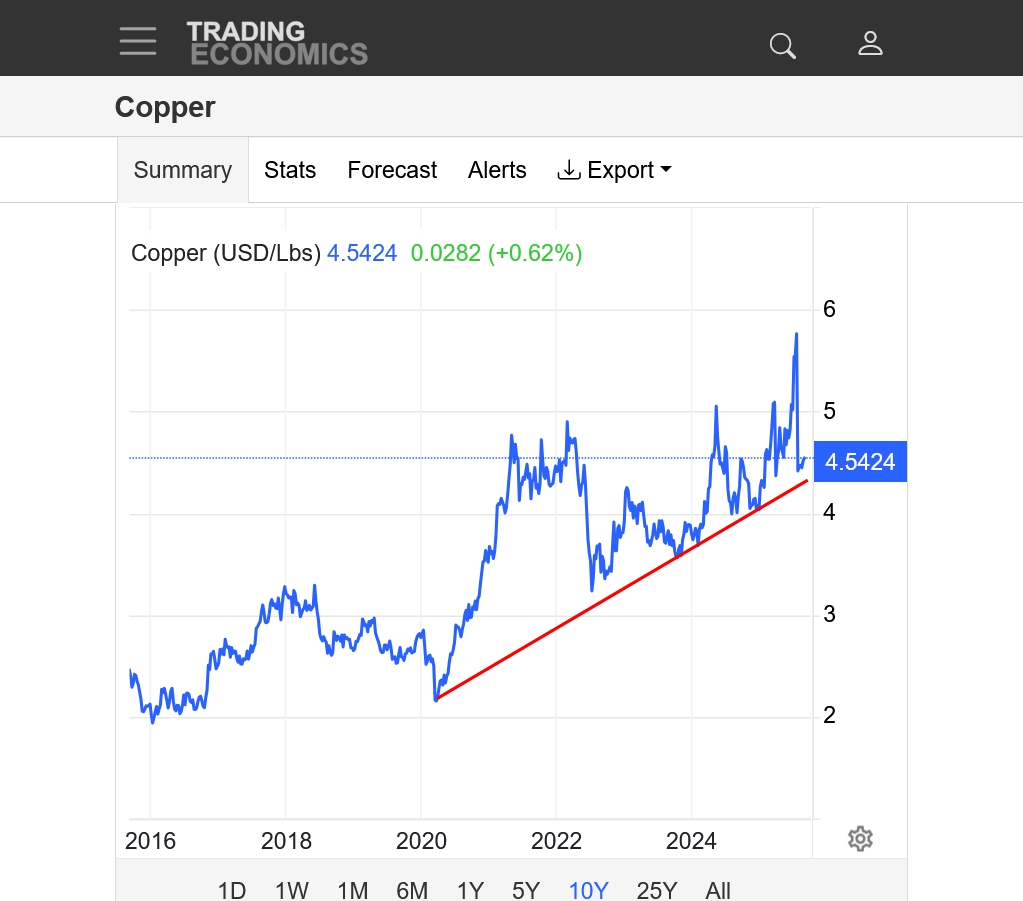This screenshot has width=1023, height=901.
Task: Set chart range to 1M
Action: [x=352, y=889]
